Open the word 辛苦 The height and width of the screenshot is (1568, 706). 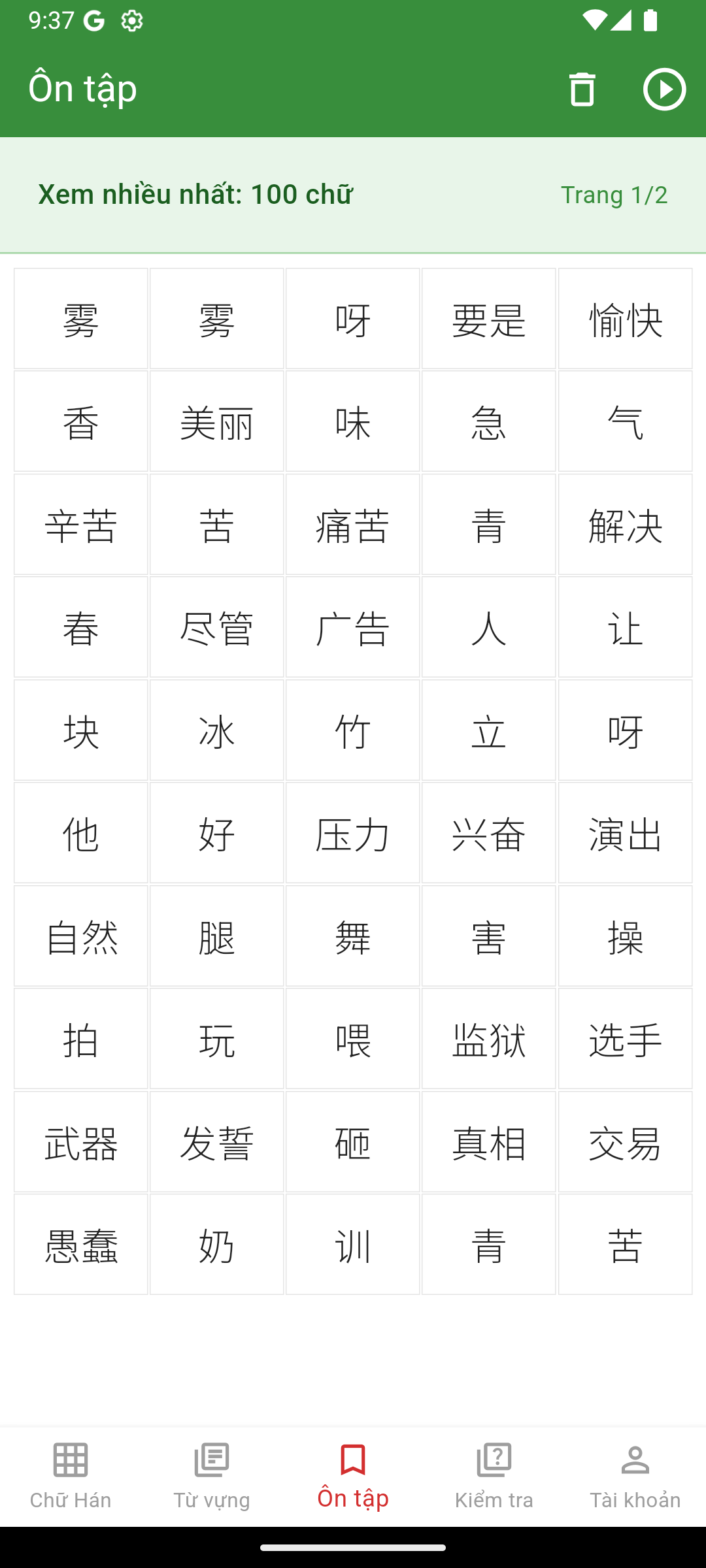81,525
